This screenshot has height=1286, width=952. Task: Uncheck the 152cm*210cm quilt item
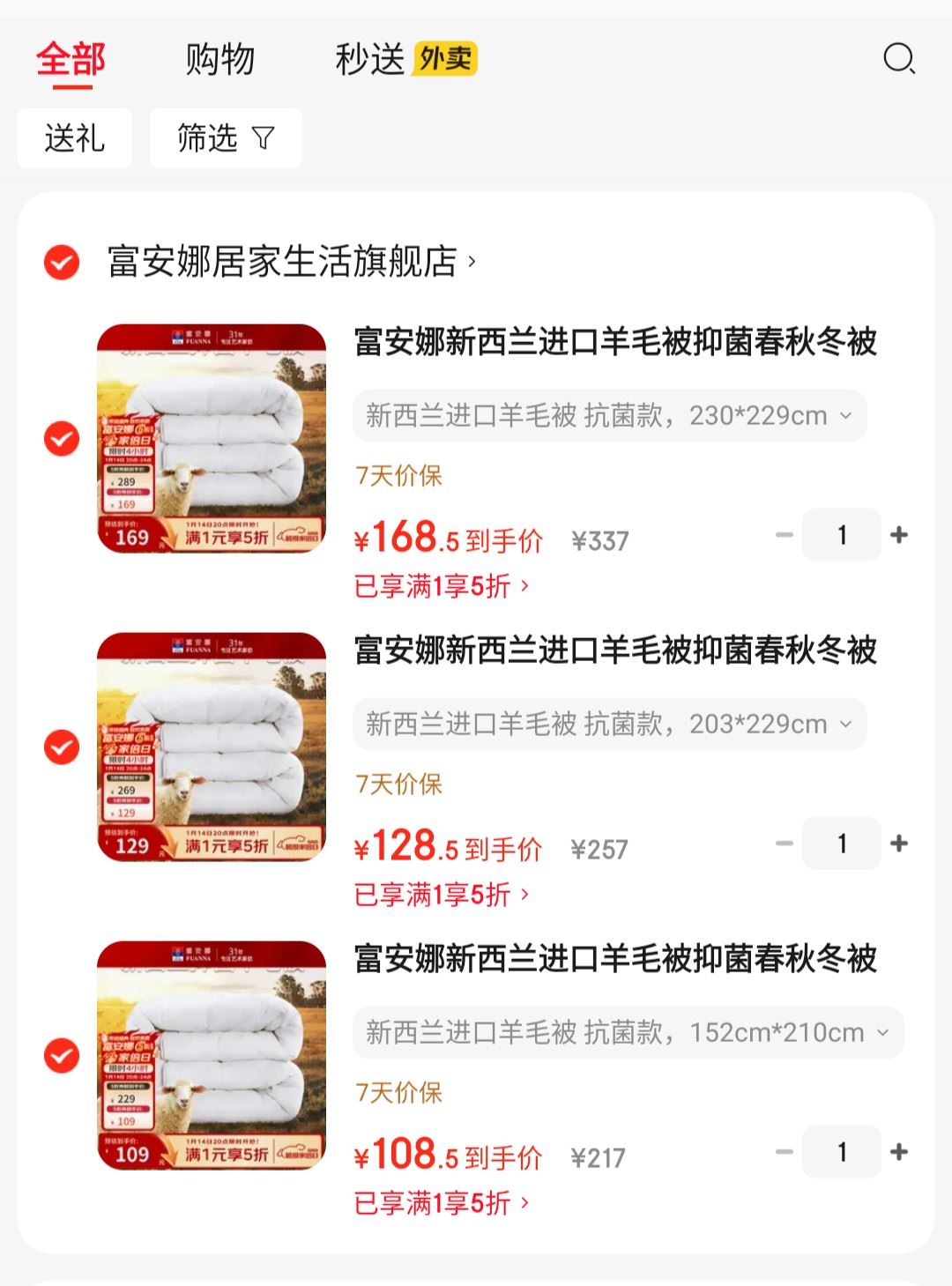pyautogui.click(x=62, y=1055)
